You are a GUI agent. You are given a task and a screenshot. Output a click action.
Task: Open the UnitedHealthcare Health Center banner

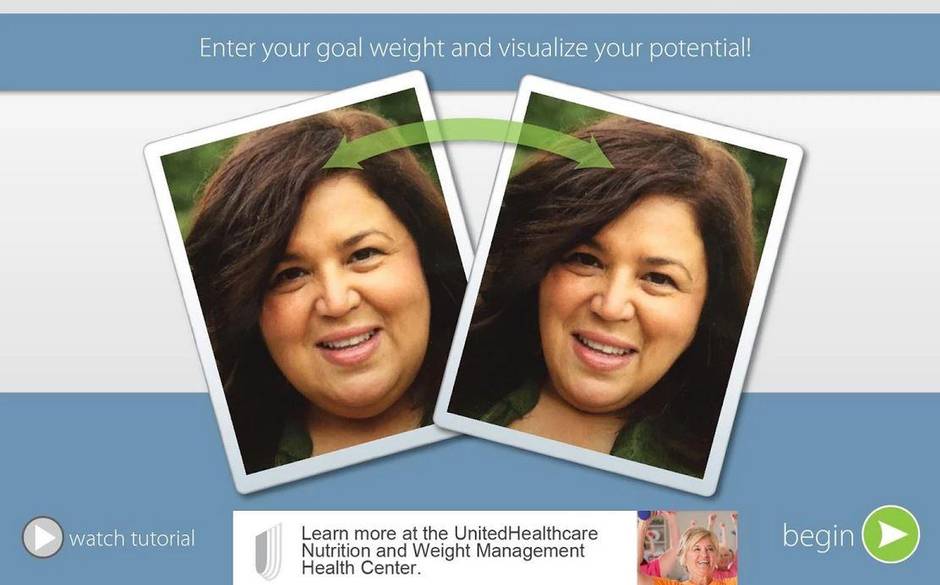click(x=485, y=547)
